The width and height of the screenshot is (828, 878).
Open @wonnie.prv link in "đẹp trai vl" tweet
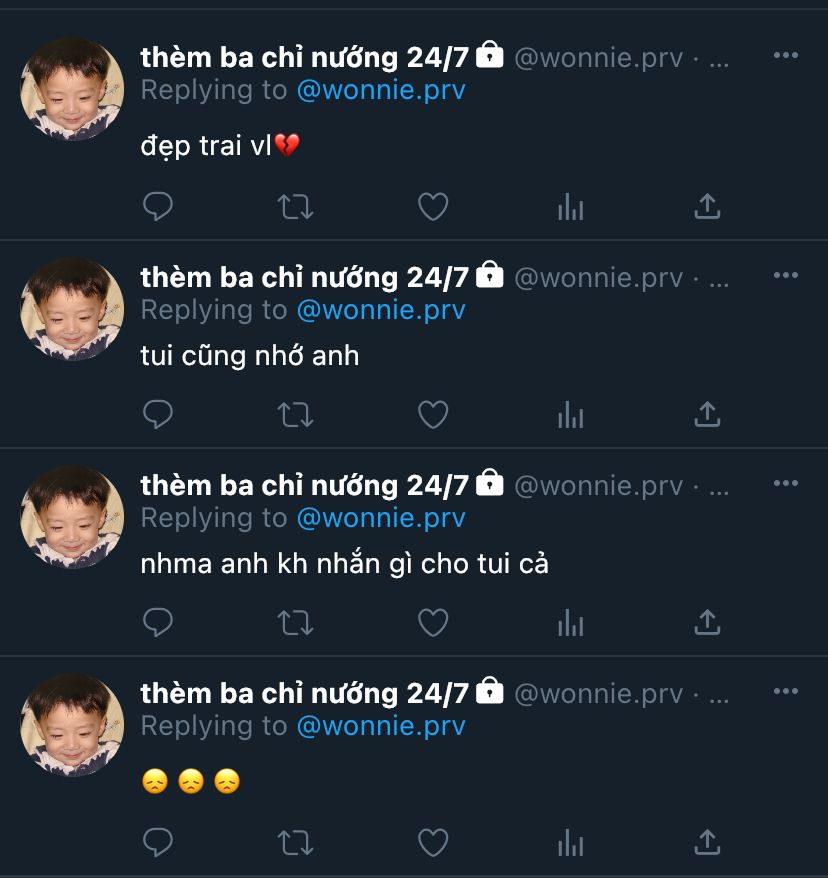pyautogui.click(x=381, y=90)
